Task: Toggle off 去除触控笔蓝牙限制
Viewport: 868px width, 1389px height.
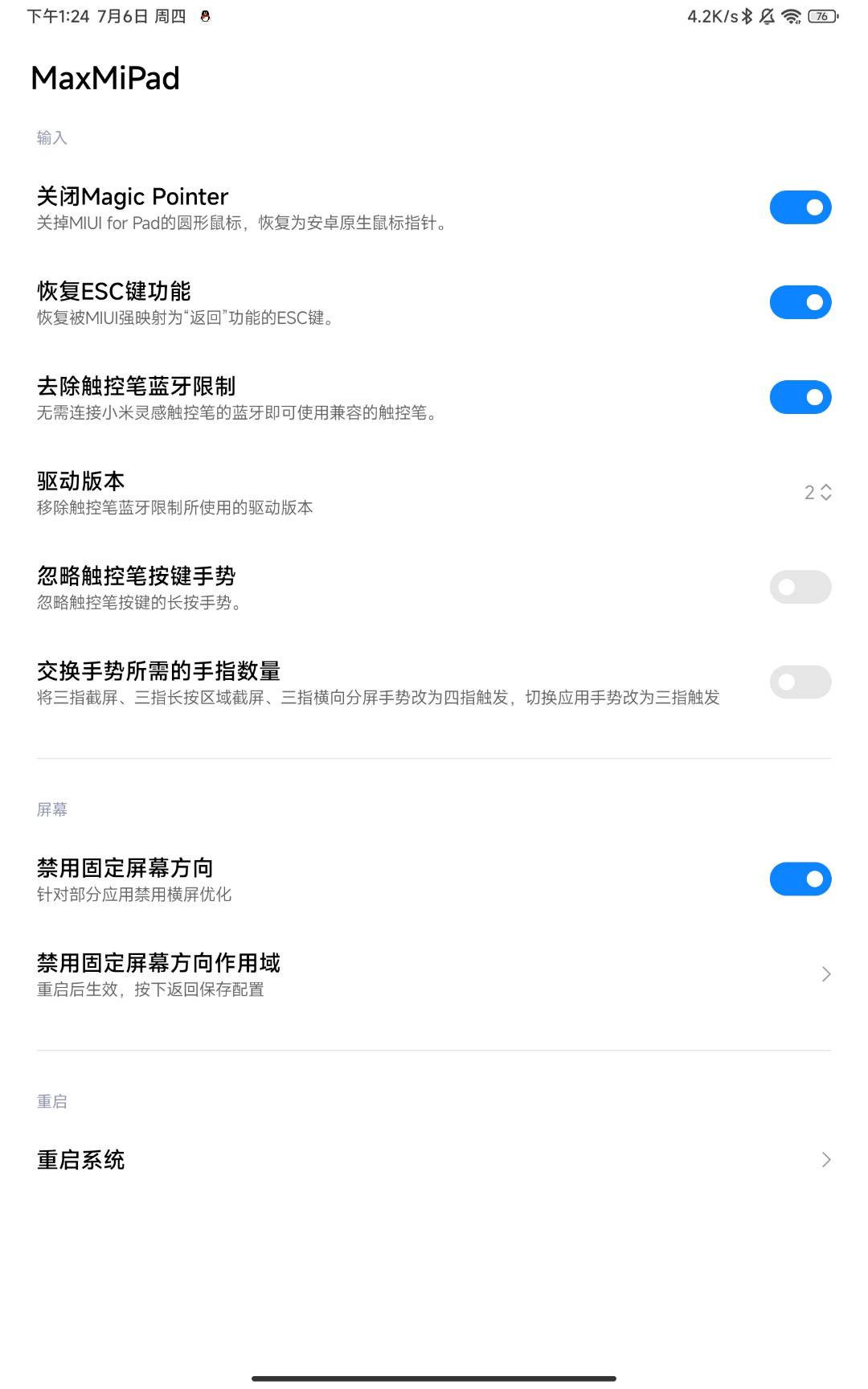Action: (x=800, y=397)
